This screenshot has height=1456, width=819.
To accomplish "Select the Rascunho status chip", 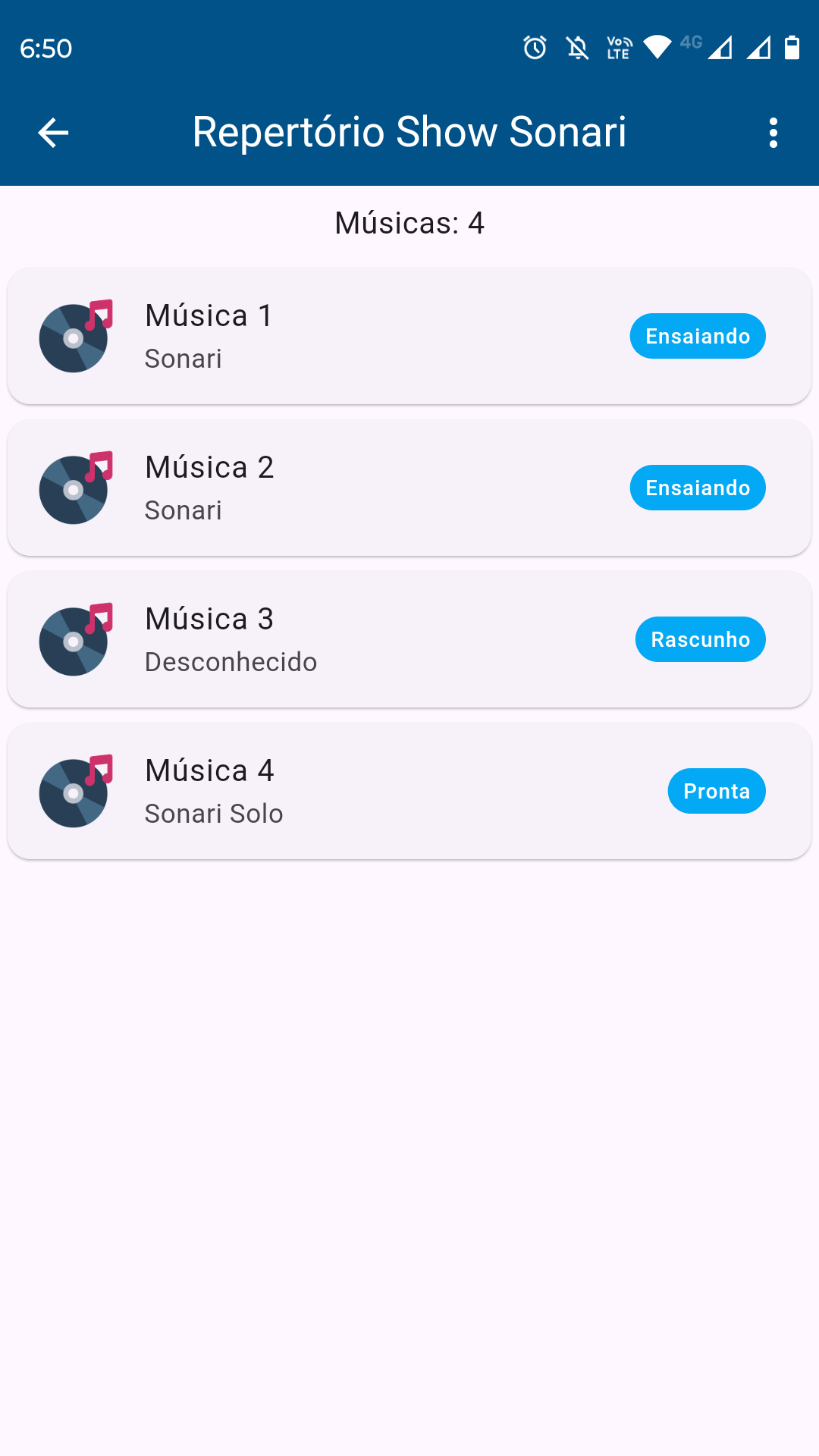I will (x=701, y=639).
